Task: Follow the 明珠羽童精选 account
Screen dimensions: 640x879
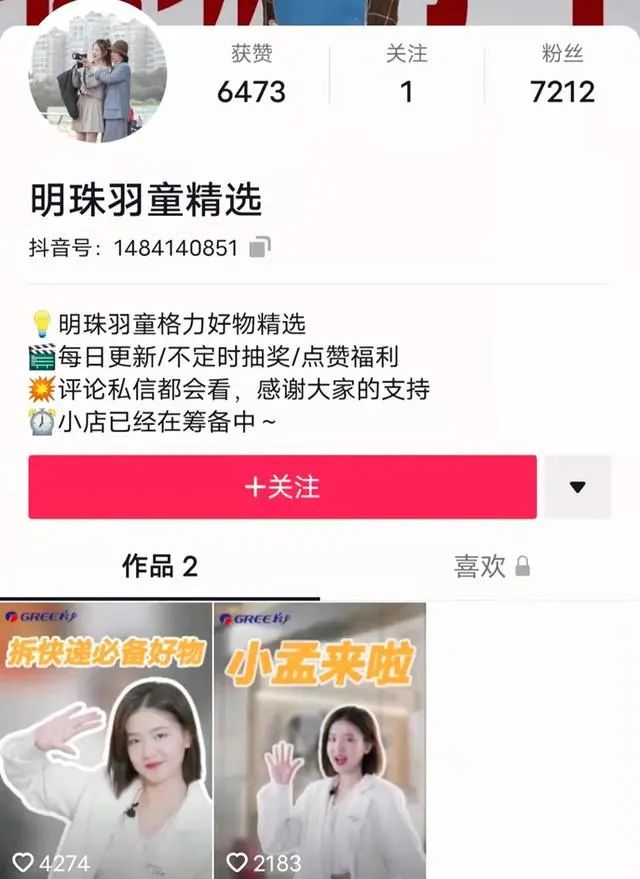Action: click(x=282, y=487)
